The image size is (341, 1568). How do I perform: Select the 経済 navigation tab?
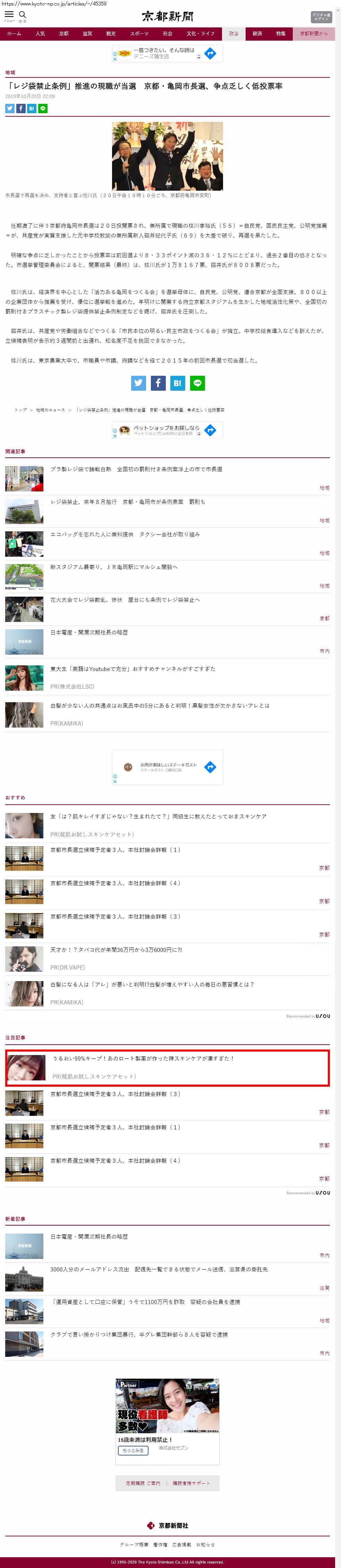(x=257, y=33)
